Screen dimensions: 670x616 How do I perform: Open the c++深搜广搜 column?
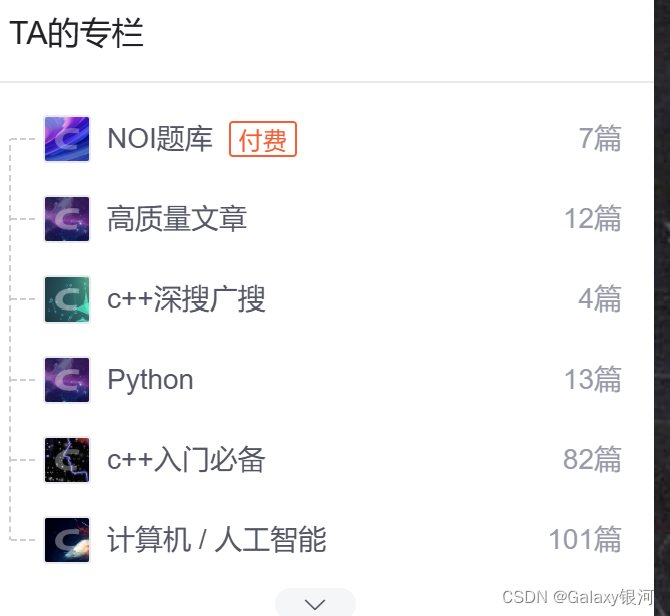[x=186, y=299]
